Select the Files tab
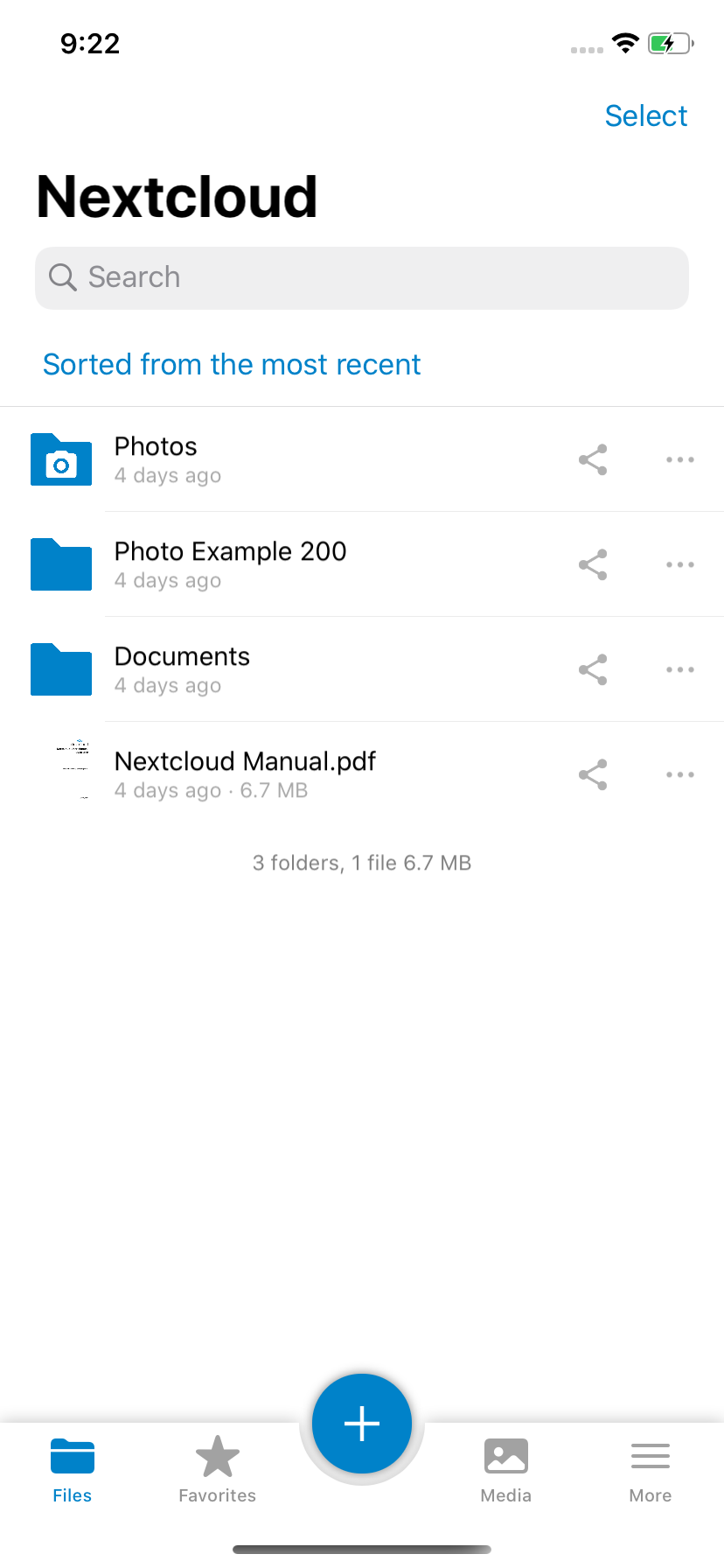The width and height of the screenshot is (724, 1568). tap(73, 1470)
